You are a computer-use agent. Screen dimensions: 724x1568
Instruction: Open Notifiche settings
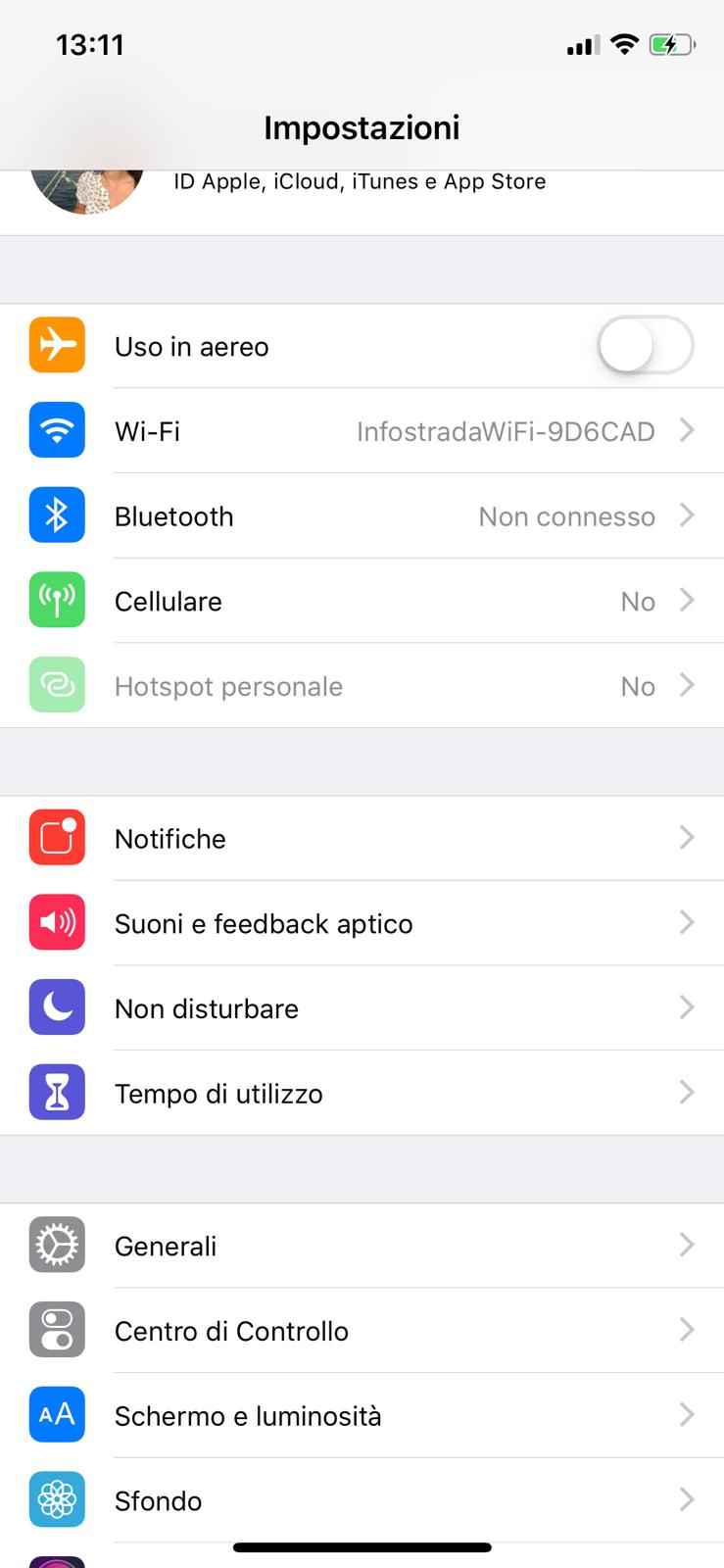pos(362,839)
